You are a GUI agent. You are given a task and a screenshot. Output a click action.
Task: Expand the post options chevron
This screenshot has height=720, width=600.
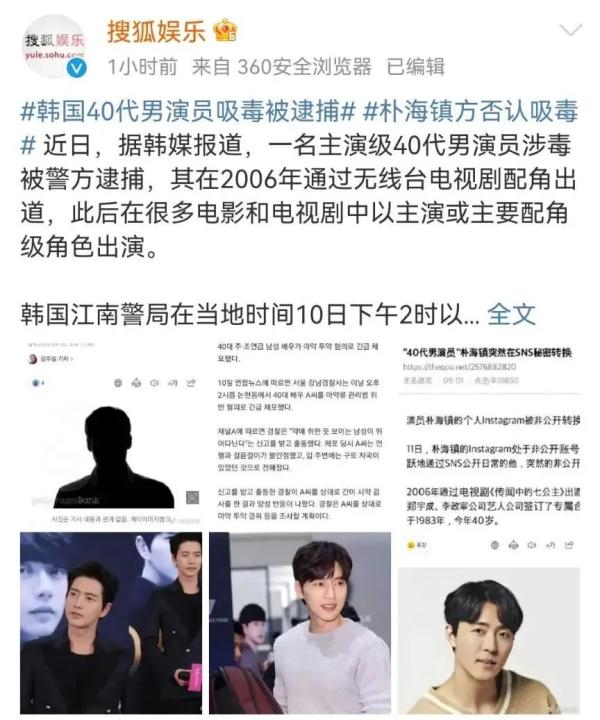click(570, 30)
